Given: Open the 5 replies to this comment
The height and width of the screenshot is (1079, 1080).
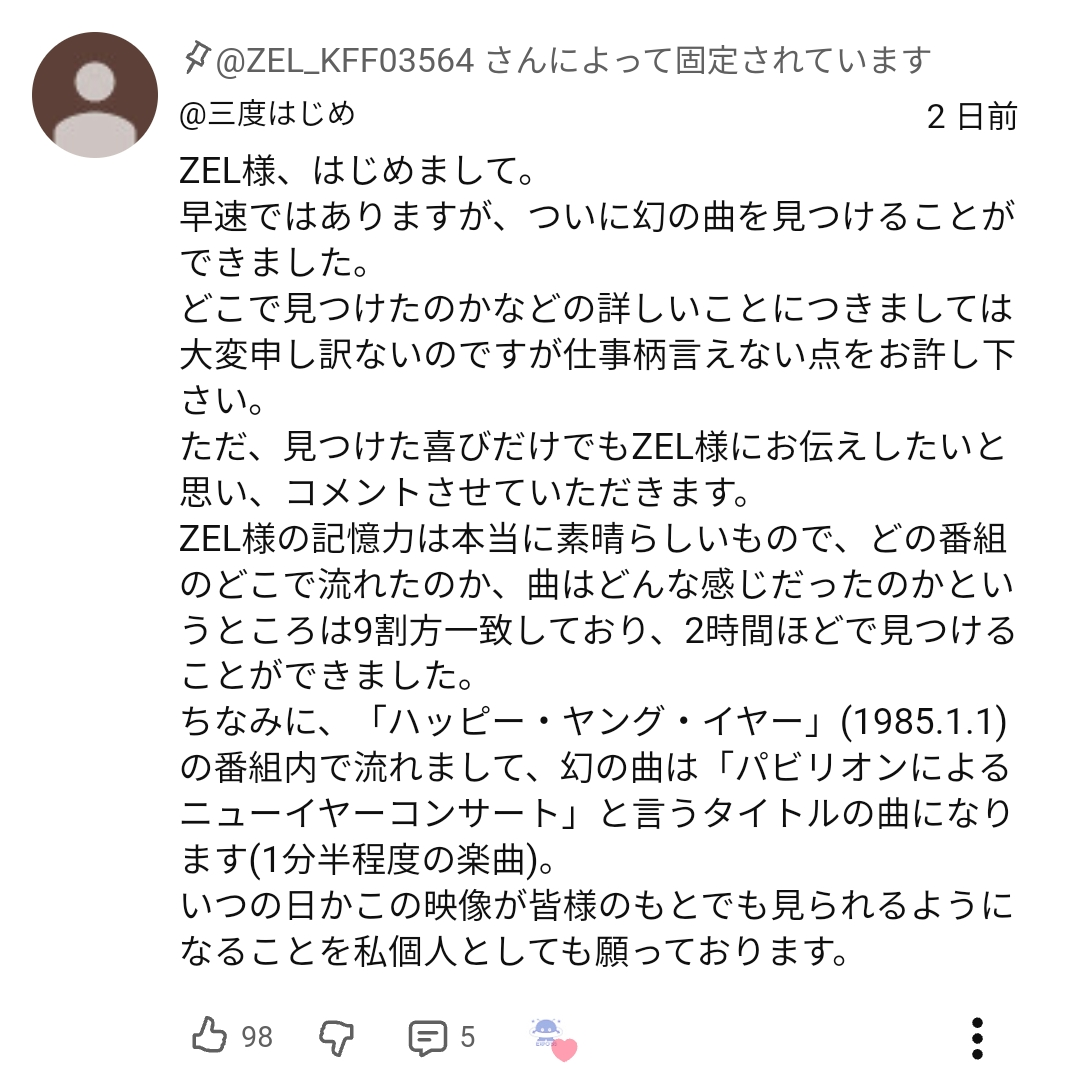Looking at the screenshot, I should point(428,1037).
